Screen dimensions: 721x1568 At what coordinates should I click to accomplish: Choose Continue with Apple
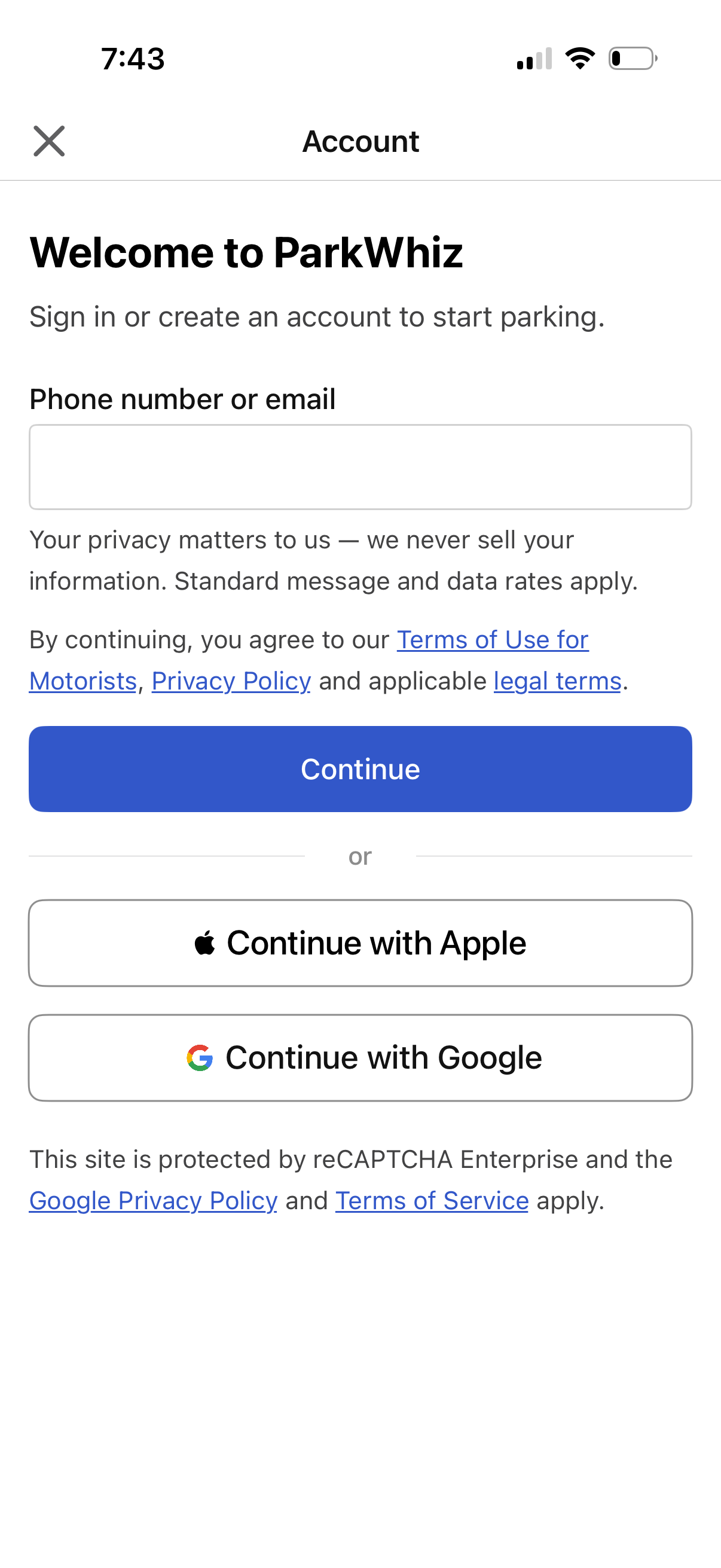[360, 942]
